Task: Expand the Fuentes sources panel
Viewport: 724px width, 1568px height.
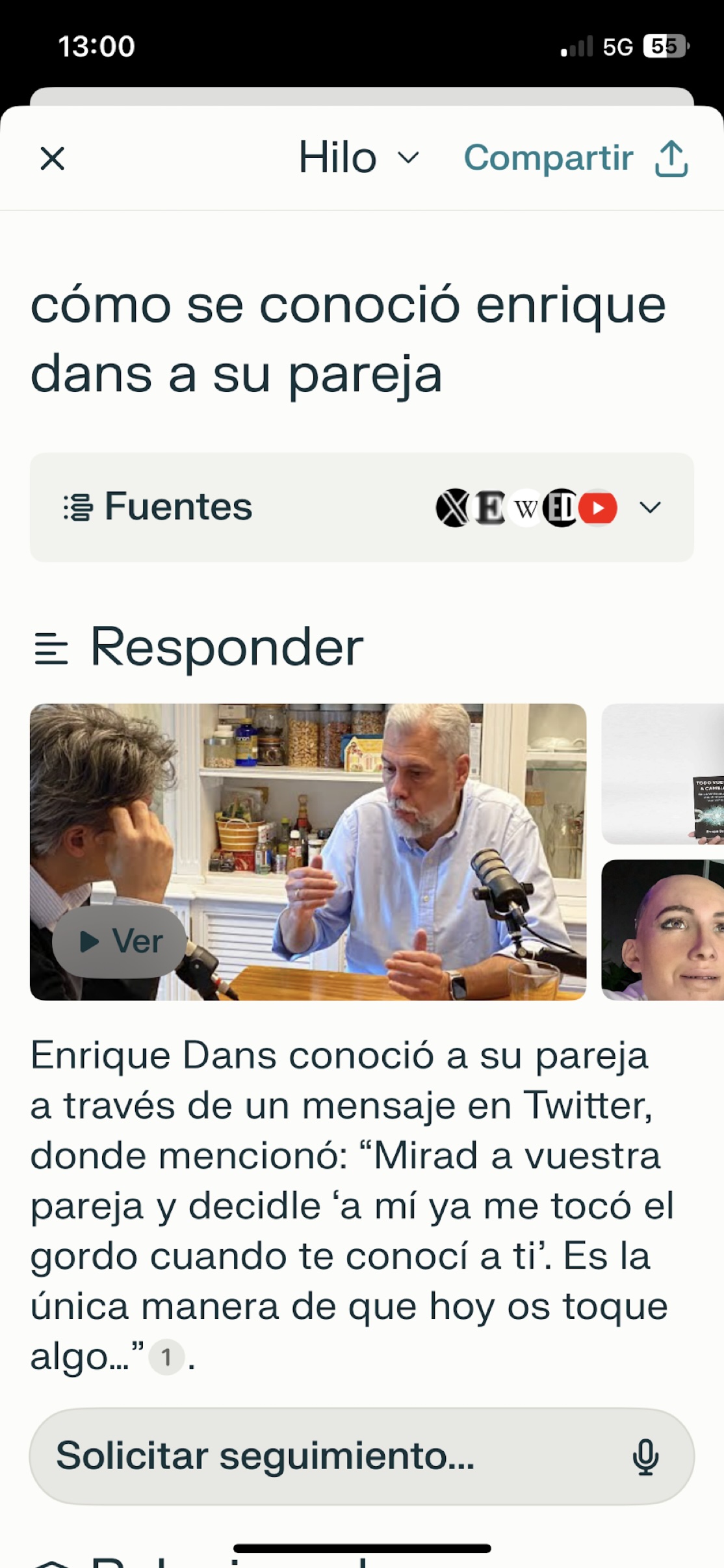Action: coord(650,507)
